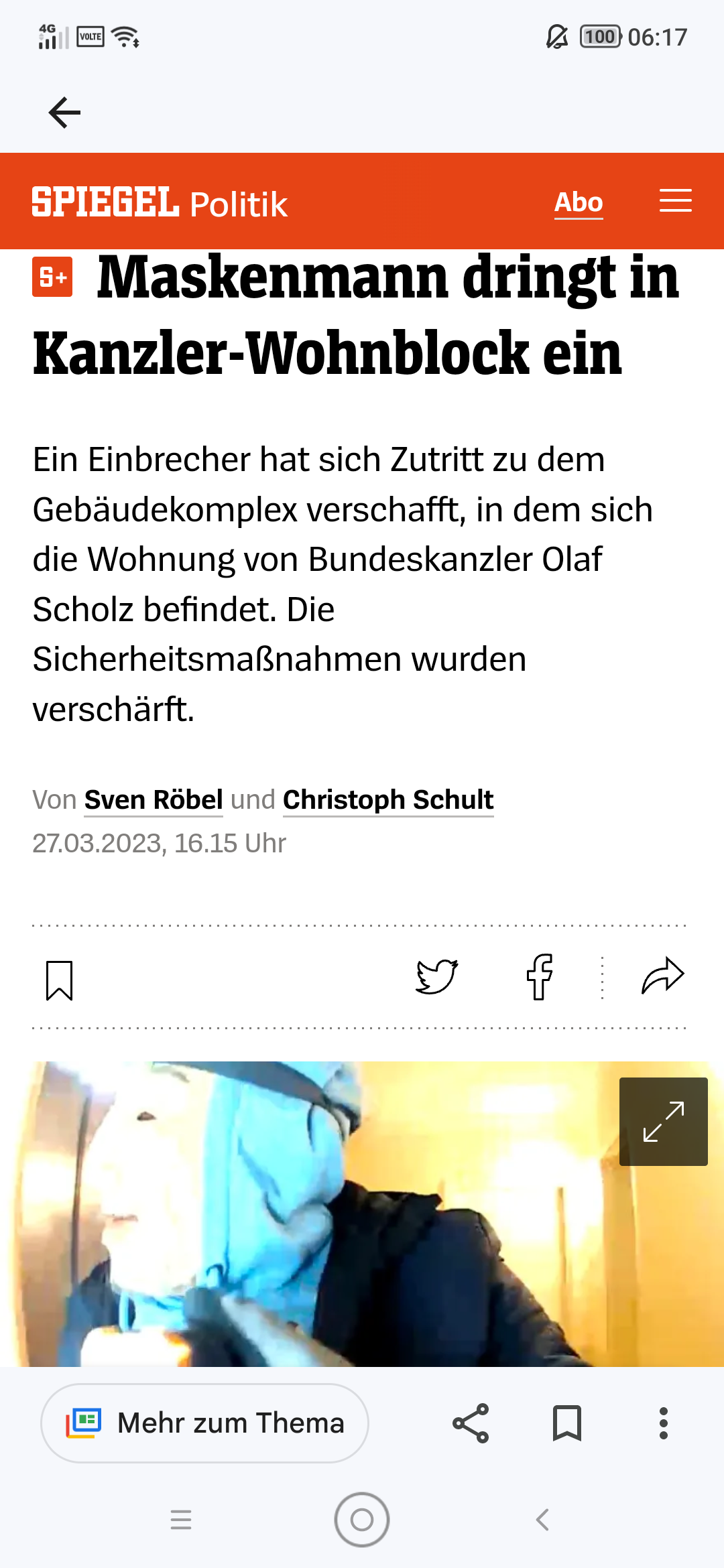
Task: Open Mehr zum Thema
Action: coord(205,1423)
